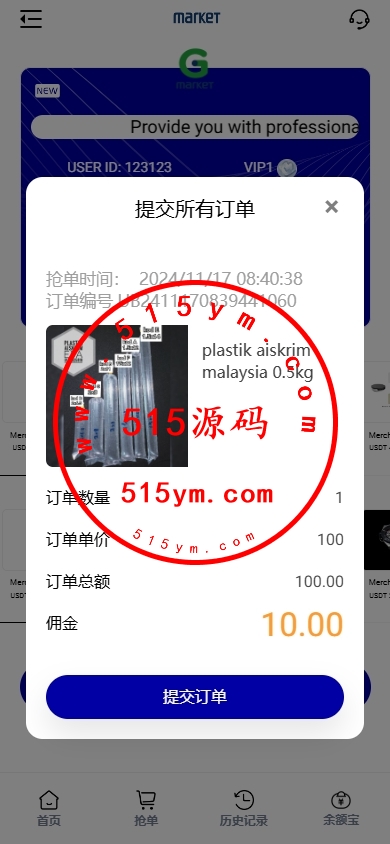Switch to the 余额宝 tab
This screenshot has height=844, width=390.
[341, 808]
